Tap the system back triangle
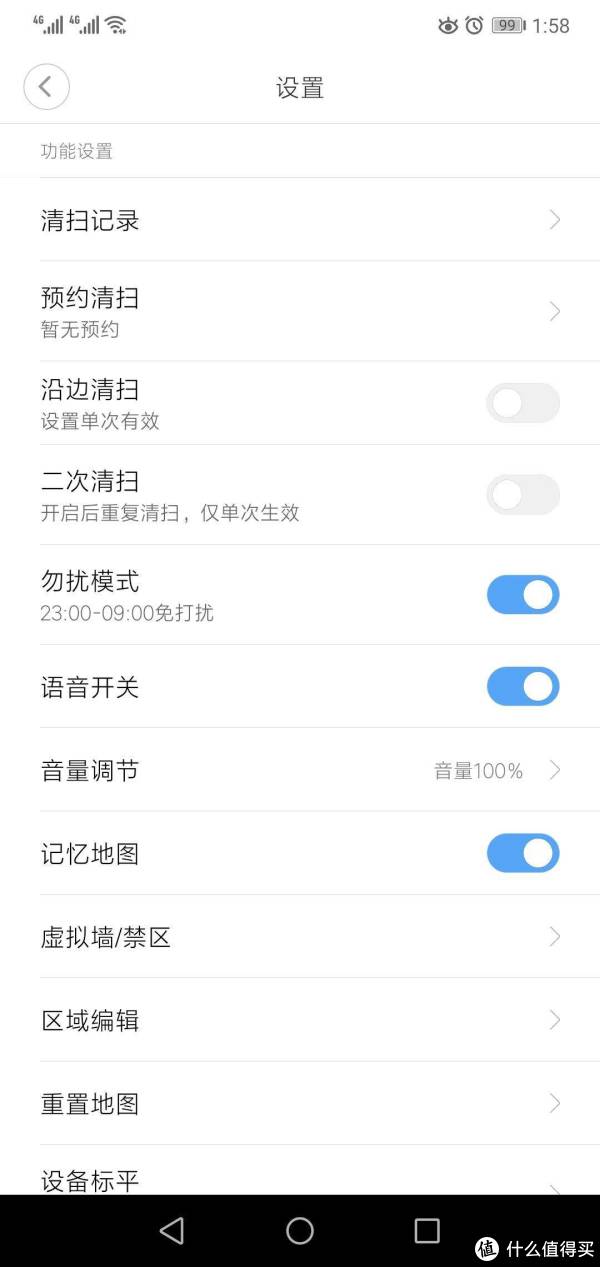 pos(172,1230)
